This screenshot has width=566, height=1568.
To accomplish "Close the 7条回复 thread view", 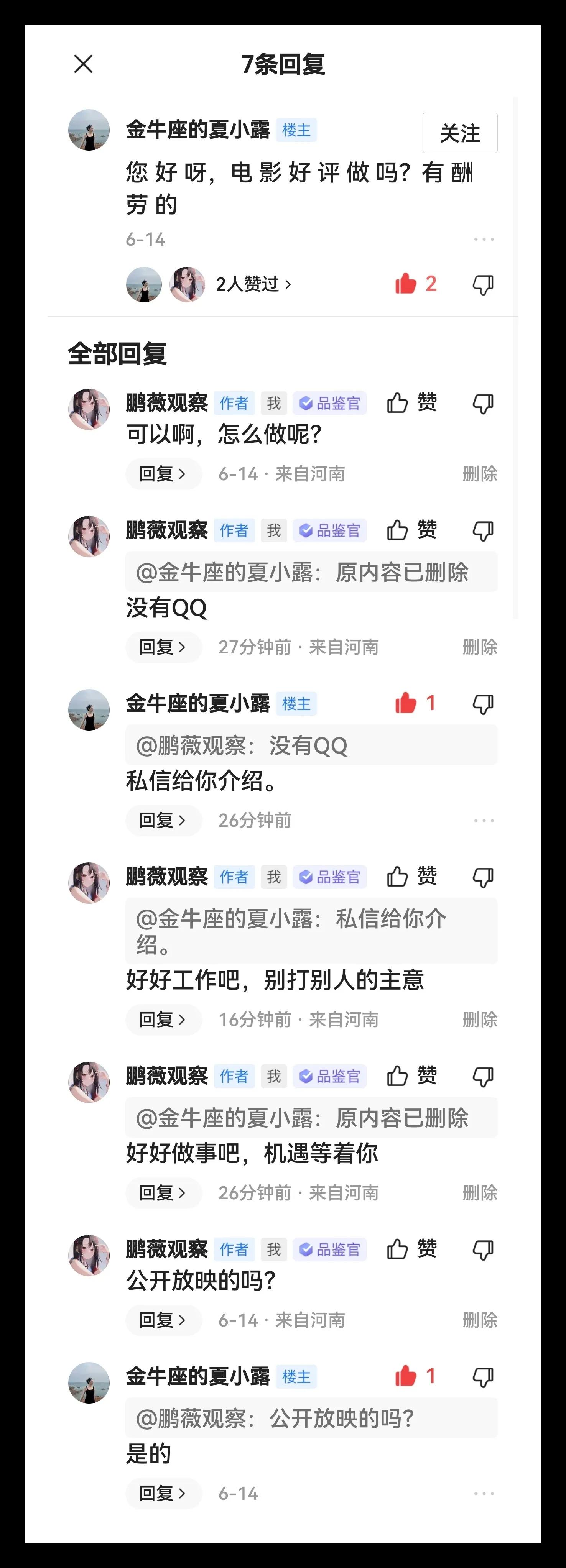I will click(83, 64).
